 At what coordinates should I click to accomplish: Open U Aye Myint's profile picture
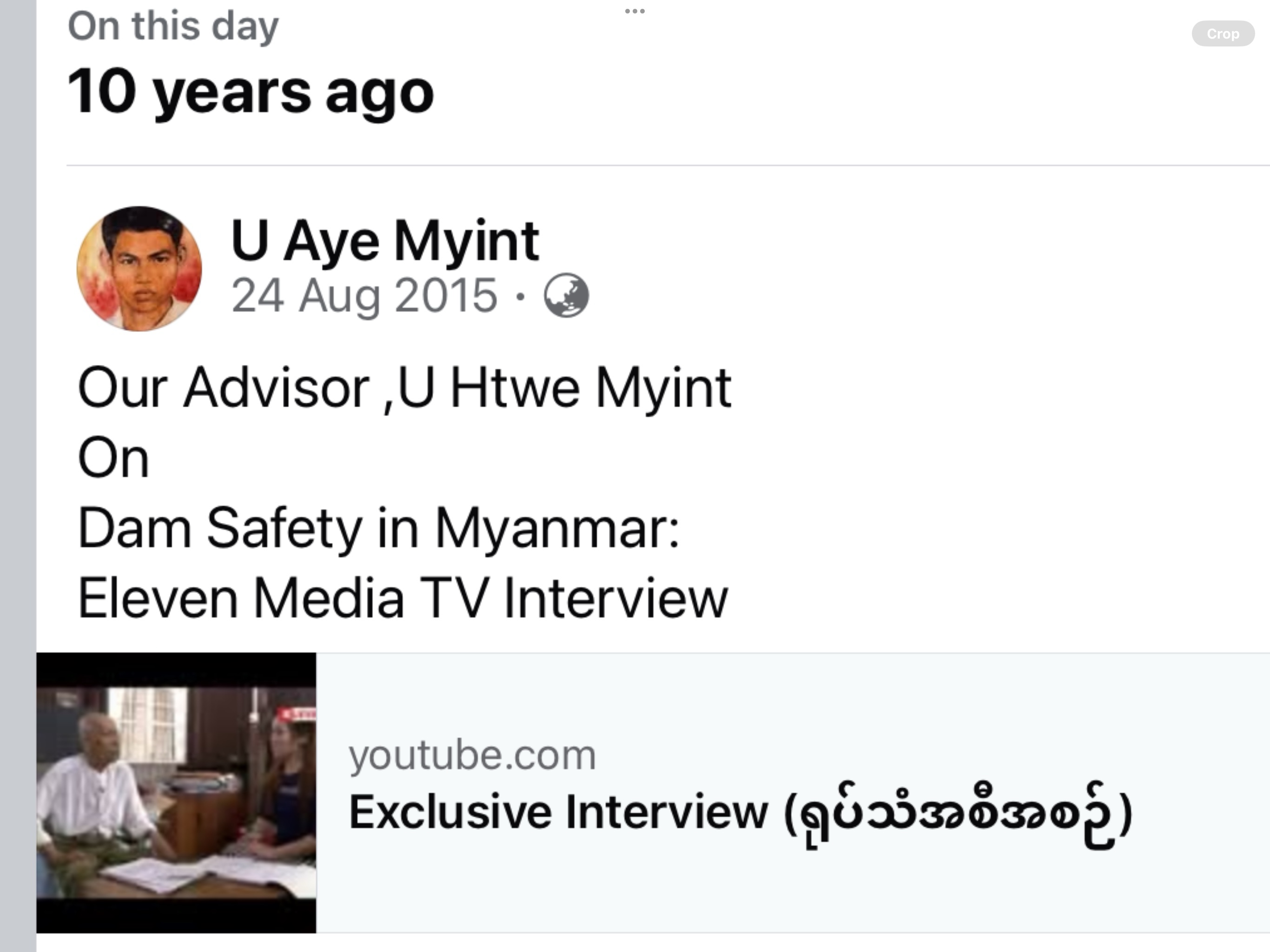[x=139, y=269]
